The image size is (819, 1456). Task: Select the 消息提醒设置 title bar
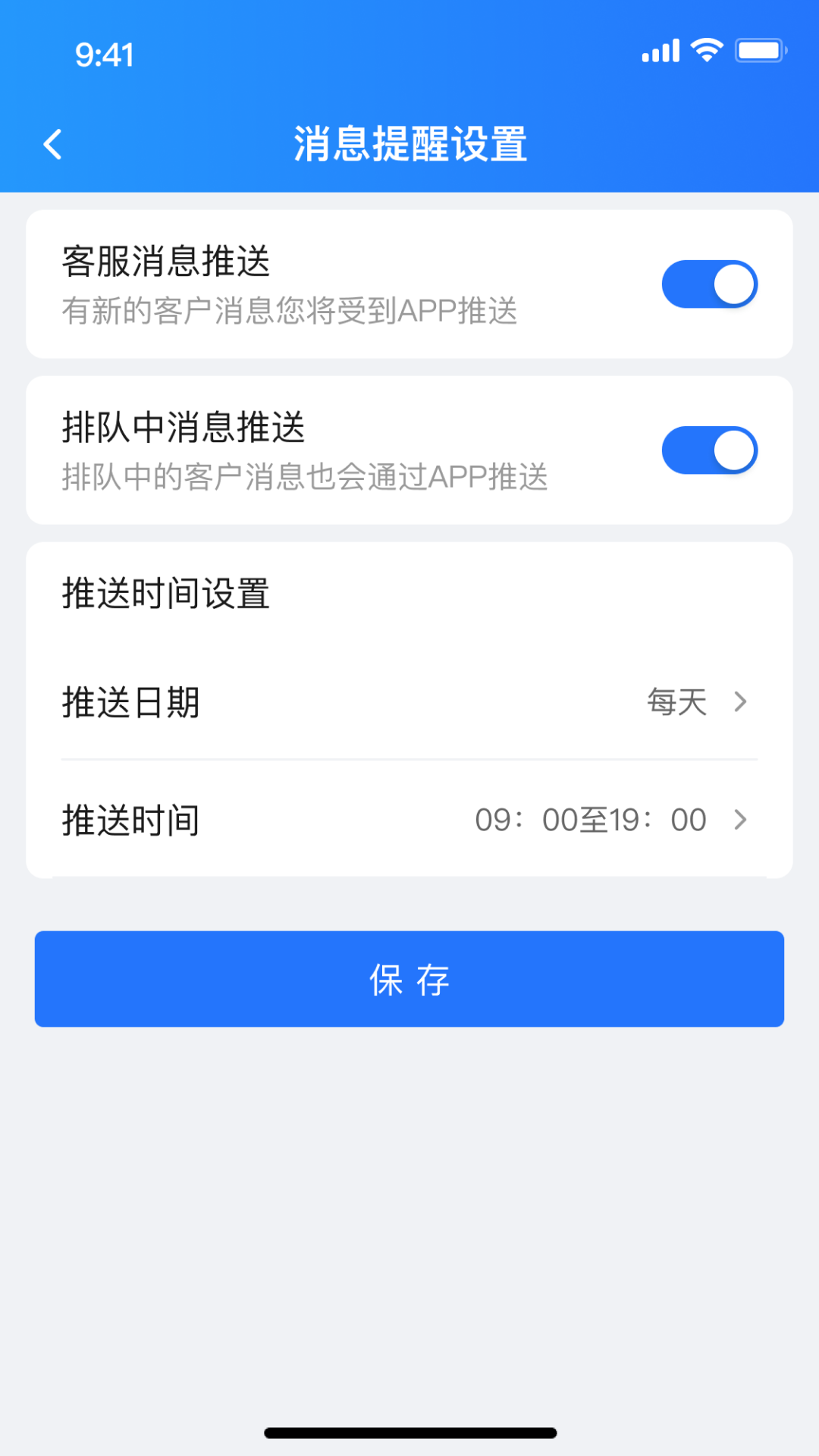click(x=409, y=144)
